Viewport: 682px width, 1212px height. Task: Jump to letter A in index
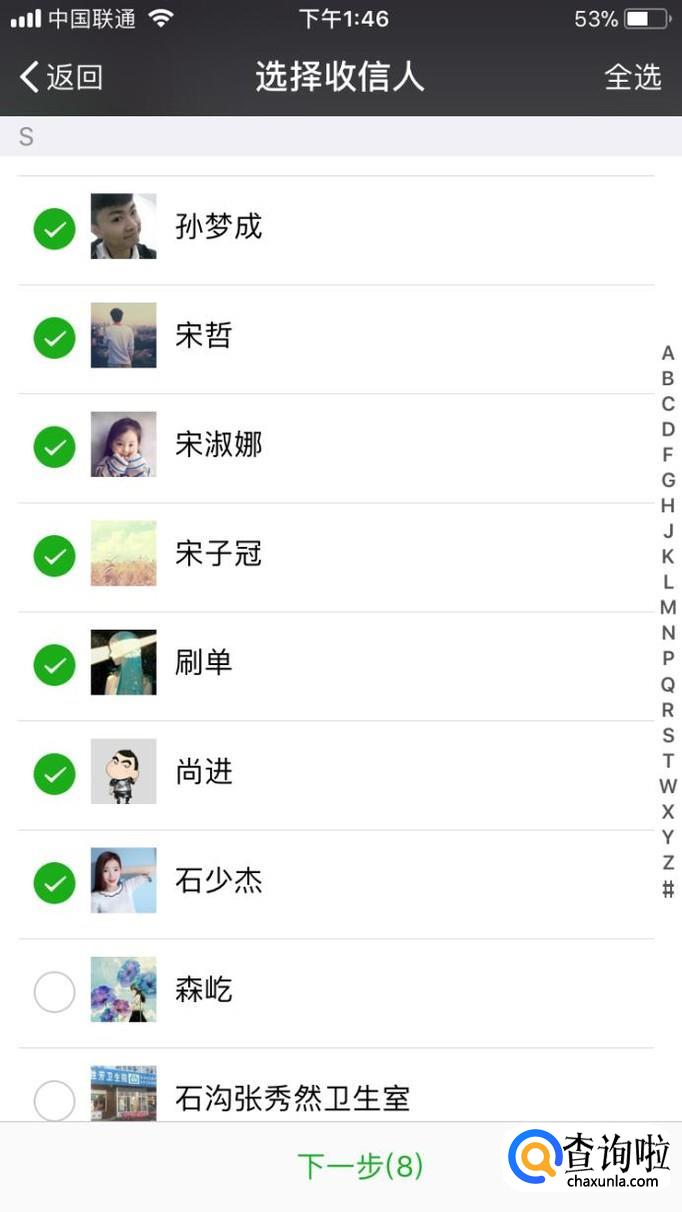[668, 353]
